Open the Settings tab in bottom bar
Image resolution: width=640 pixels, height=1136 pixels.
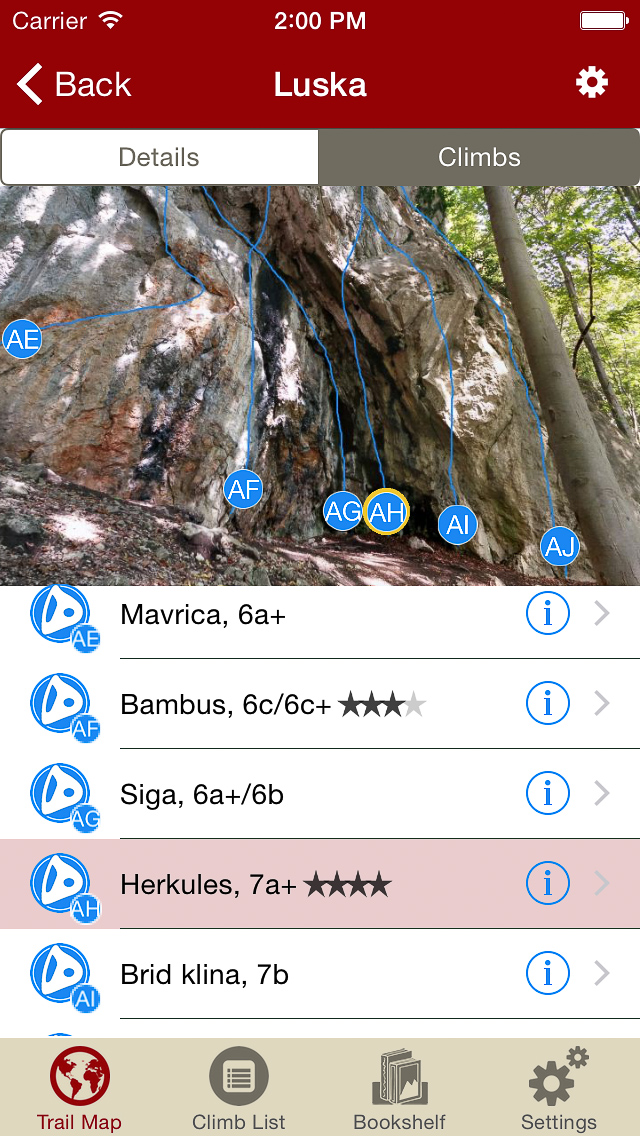(559, 1088)
